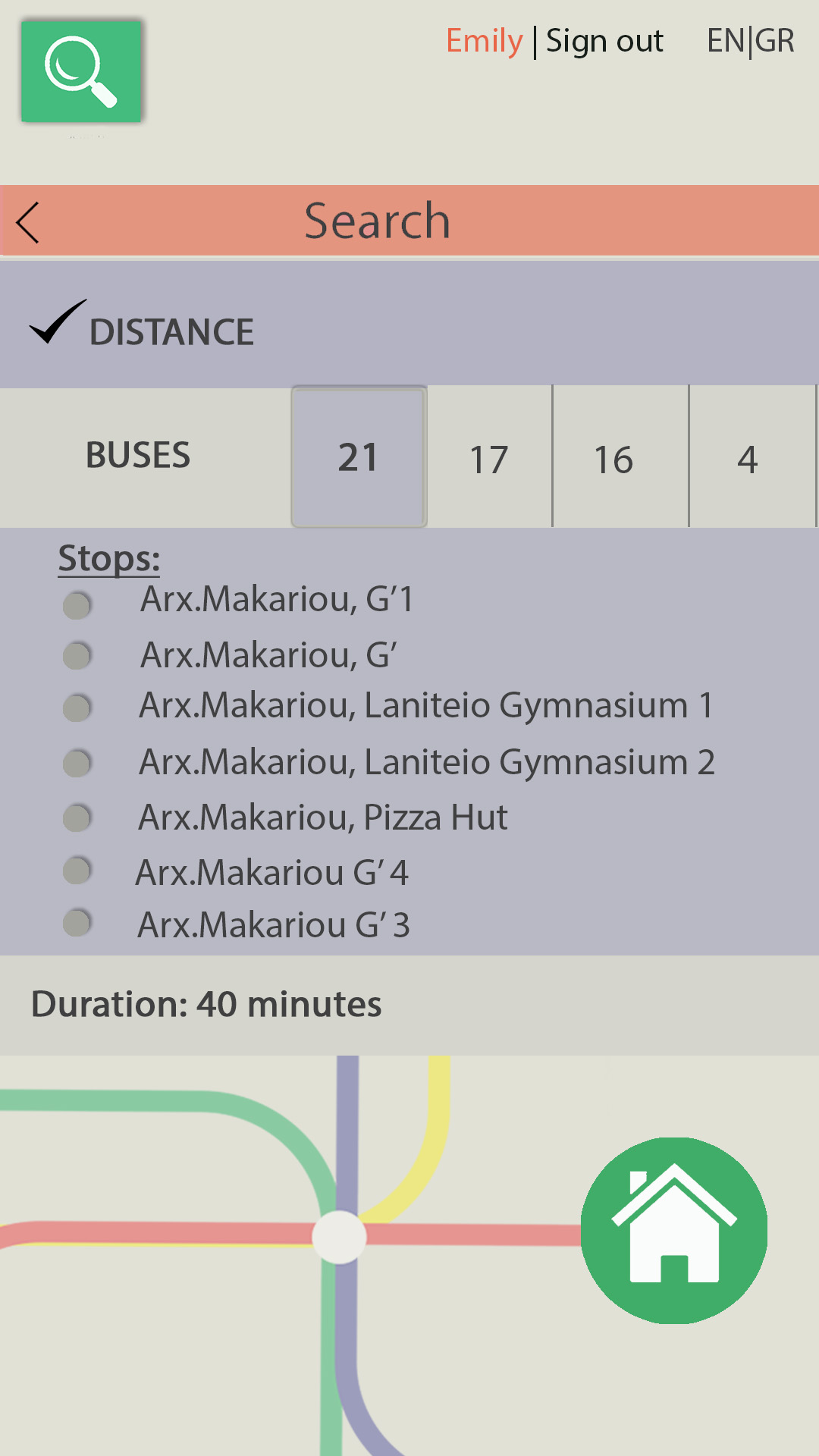Screen dimensions: 819x1456
Task: Choose stop Arx.Makariou G' 3
Action: pyautogui.click(x=77, y=923)
